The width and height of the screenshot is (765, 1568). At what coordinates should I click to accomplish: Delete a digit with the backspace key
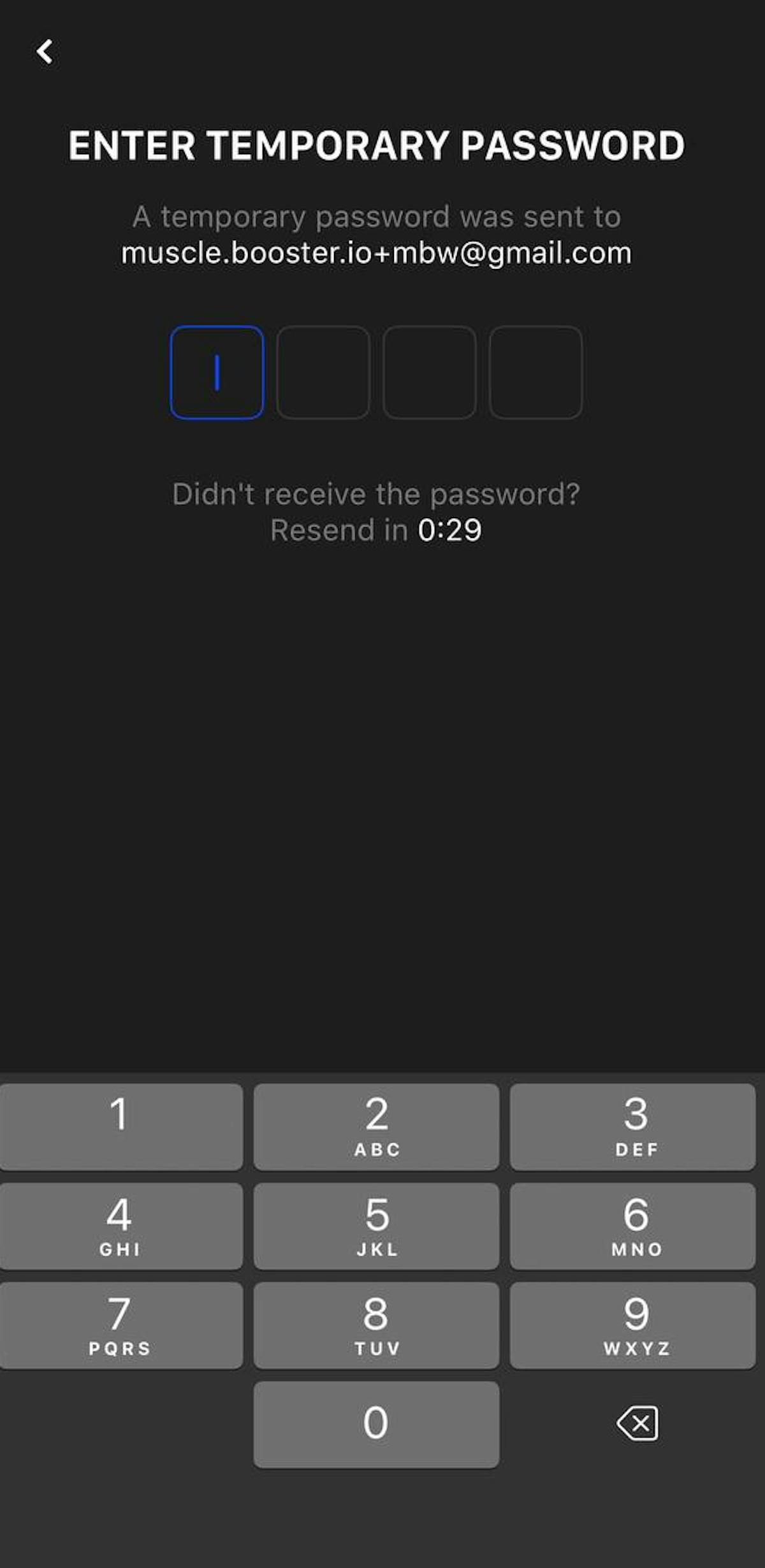point(637,1423)
